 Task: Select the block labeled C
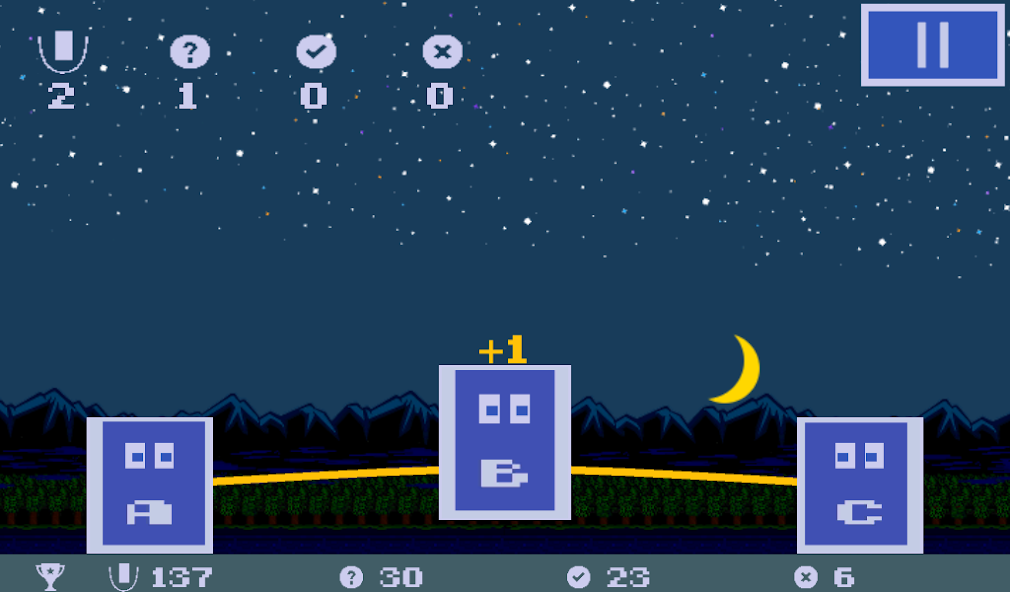coord(859,485)
